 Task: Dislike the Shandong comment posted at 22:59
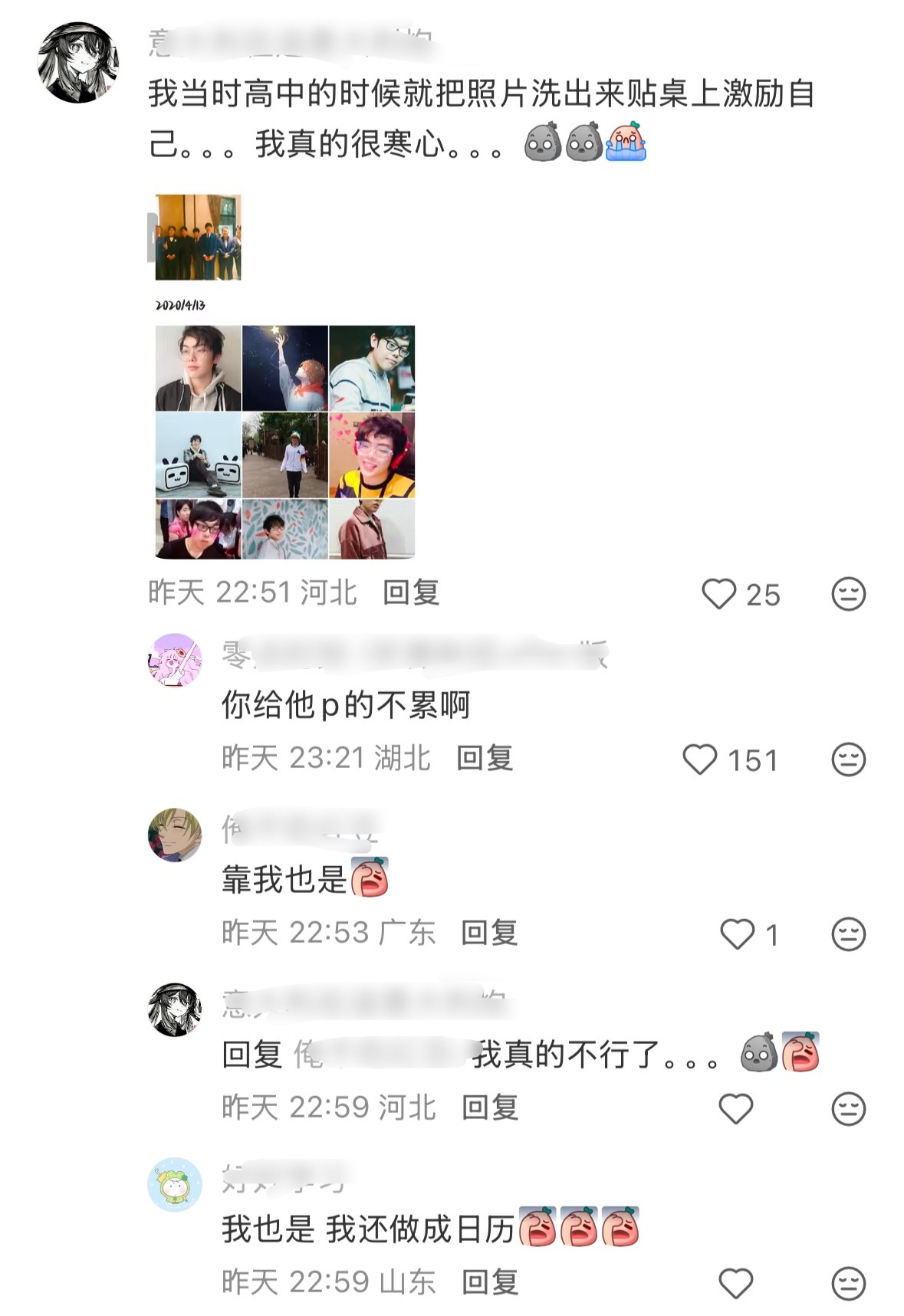[848, 1283]
